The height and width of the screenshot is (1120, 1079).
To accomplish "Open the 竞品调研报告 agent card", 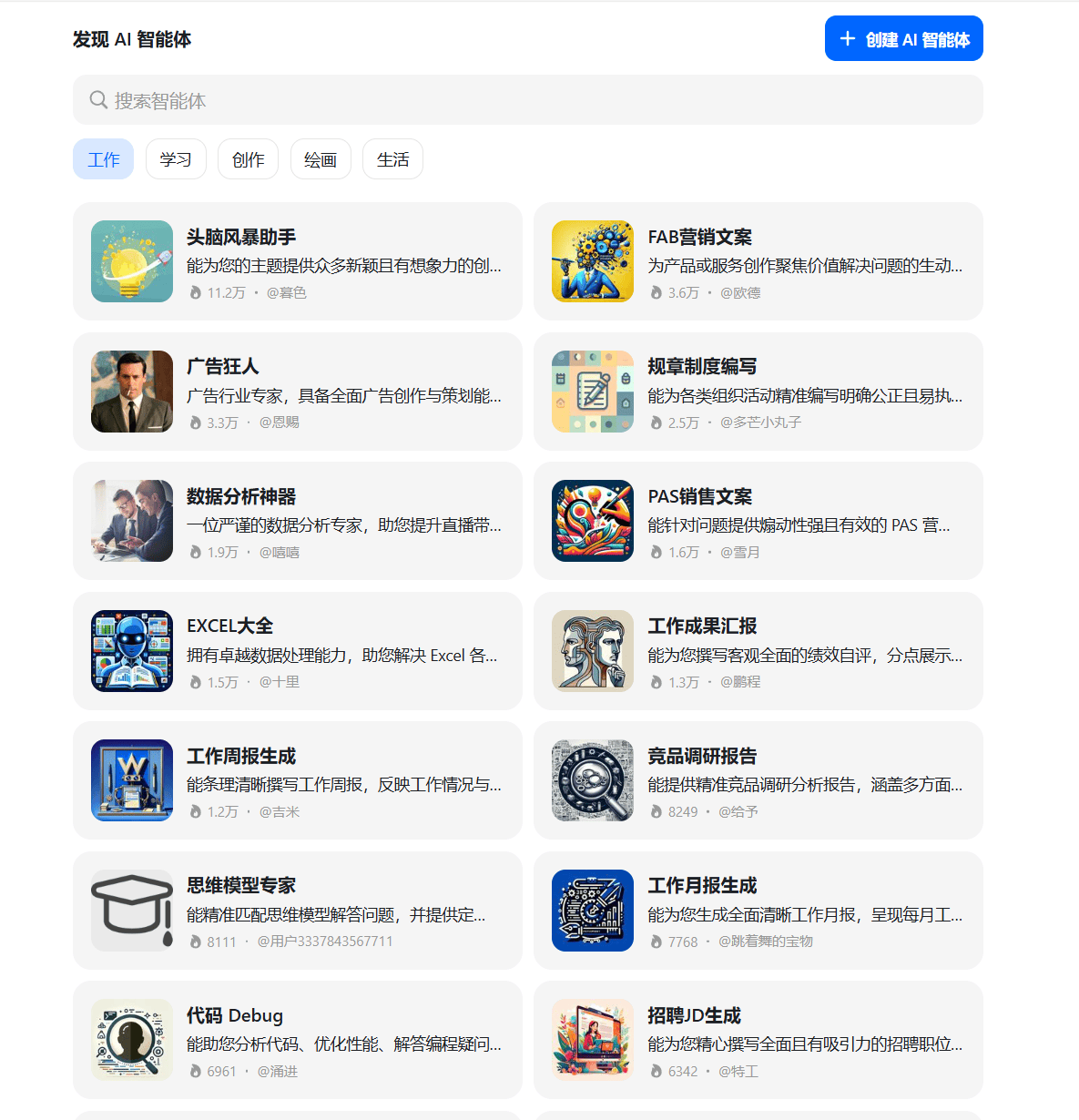I will coord(758,780).
